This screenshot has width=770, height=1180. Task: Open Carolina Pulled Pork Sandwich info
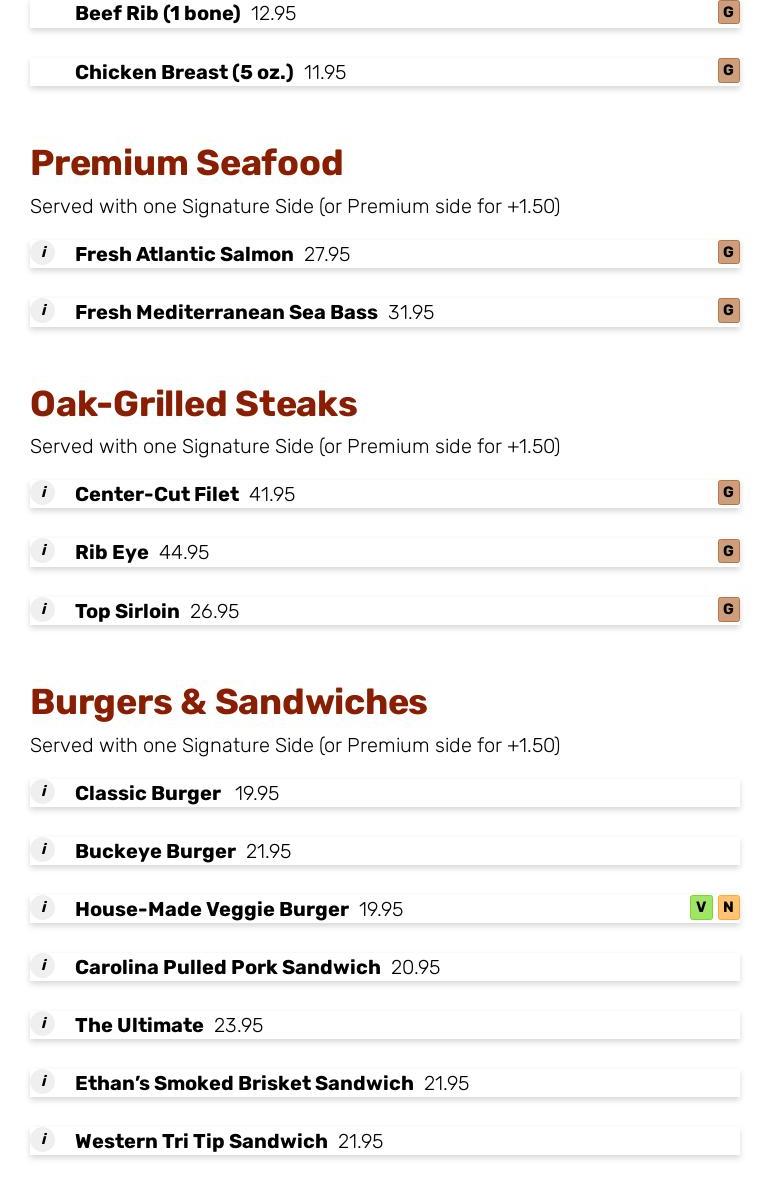[x=44, y=966]
